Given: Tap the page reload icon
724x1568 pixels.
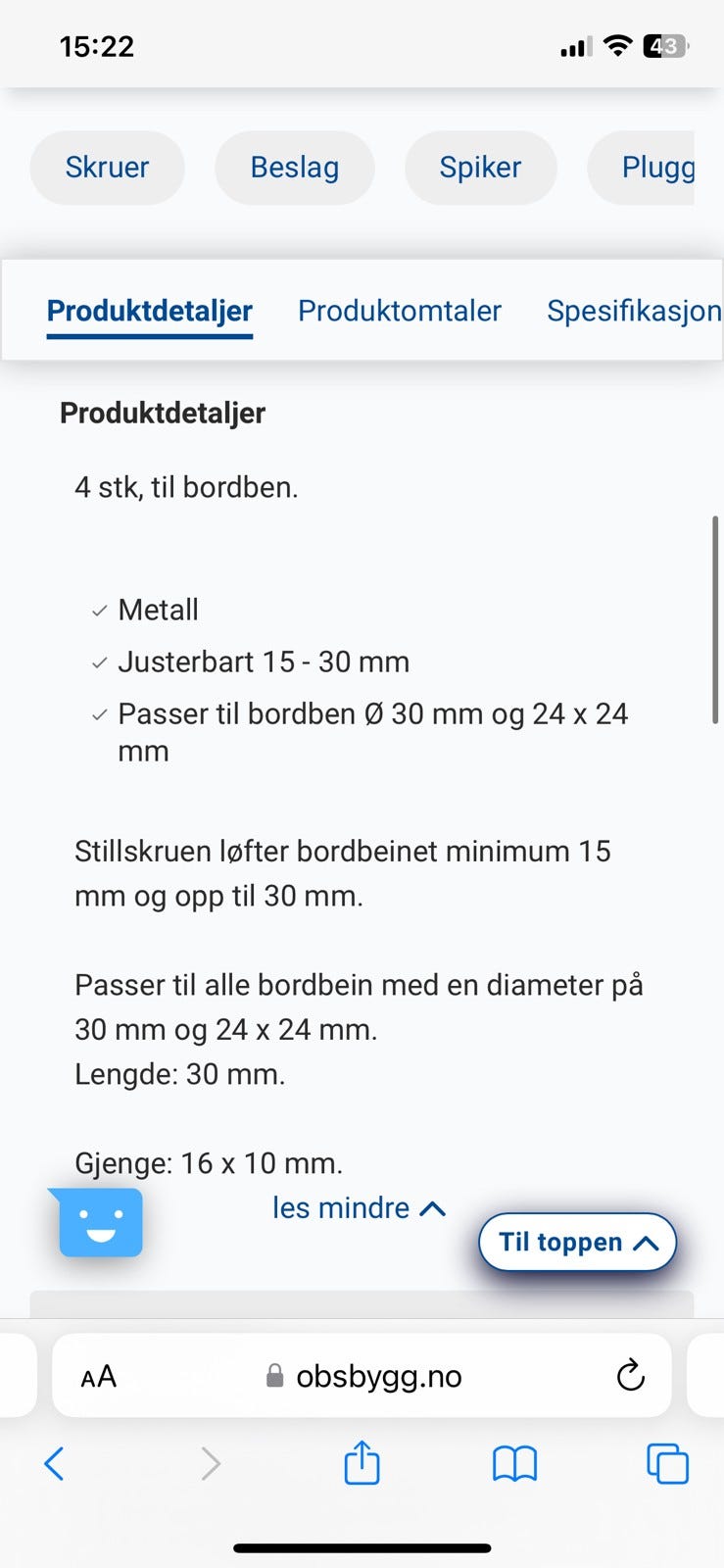Looking at the screenshot, I should coord(631,1375).
